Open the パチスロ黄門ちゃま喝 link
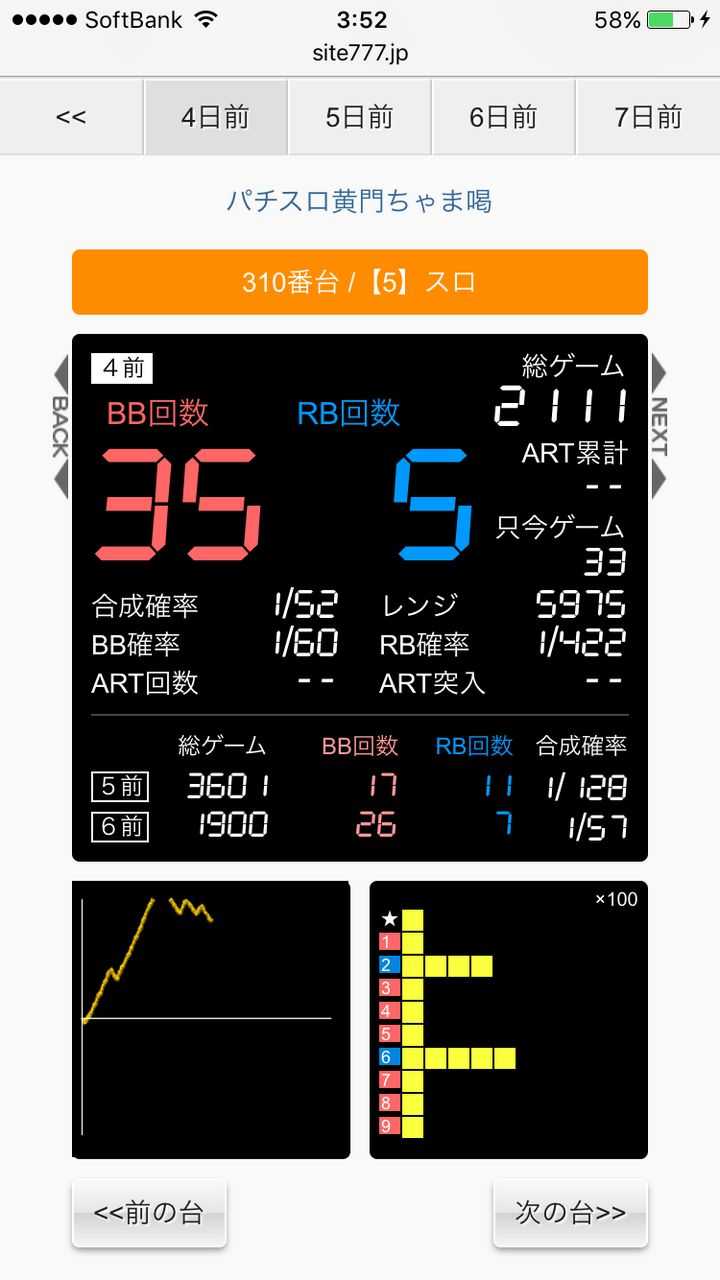720x1280 pixels. [359, 201]
